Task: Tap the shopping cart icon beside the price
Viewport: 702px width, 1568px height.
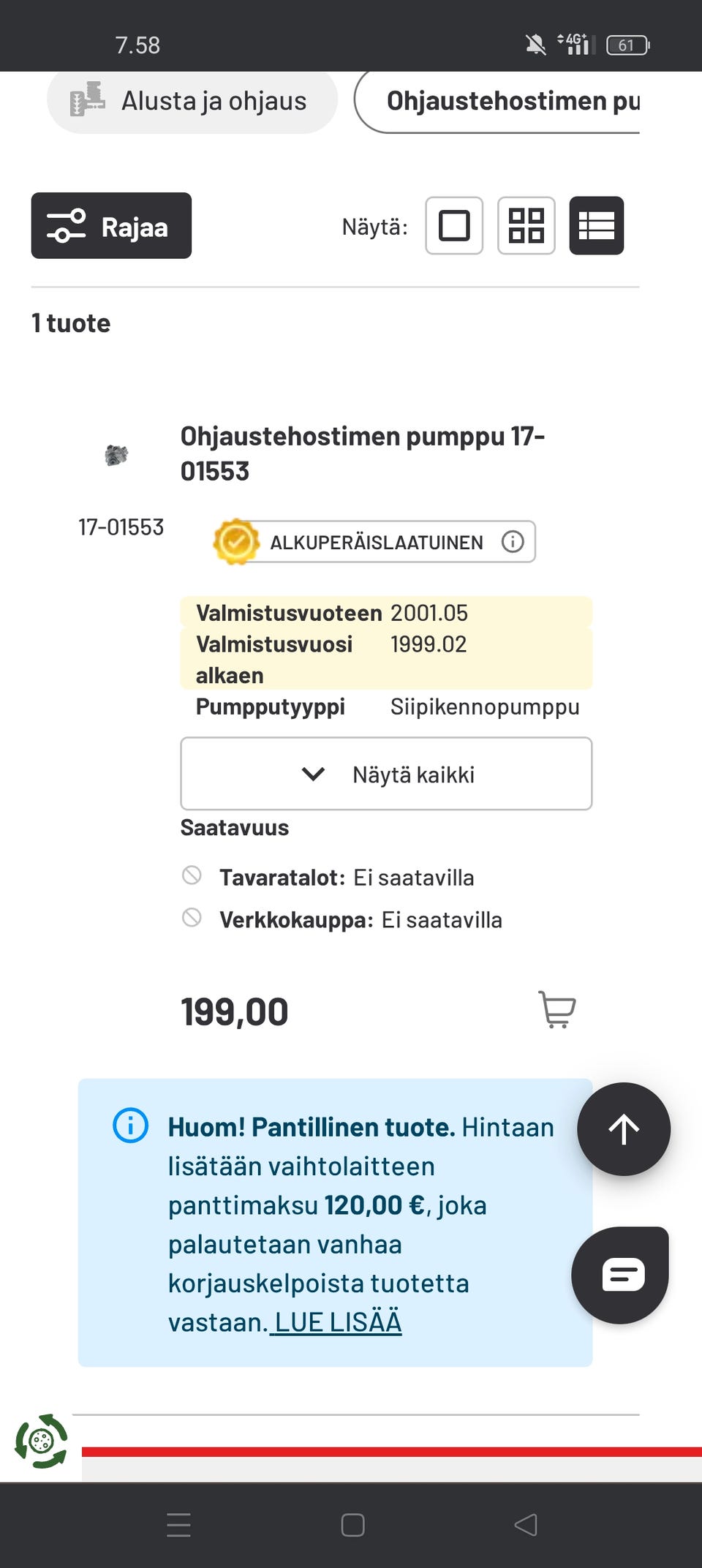Action: point(557,1011)
